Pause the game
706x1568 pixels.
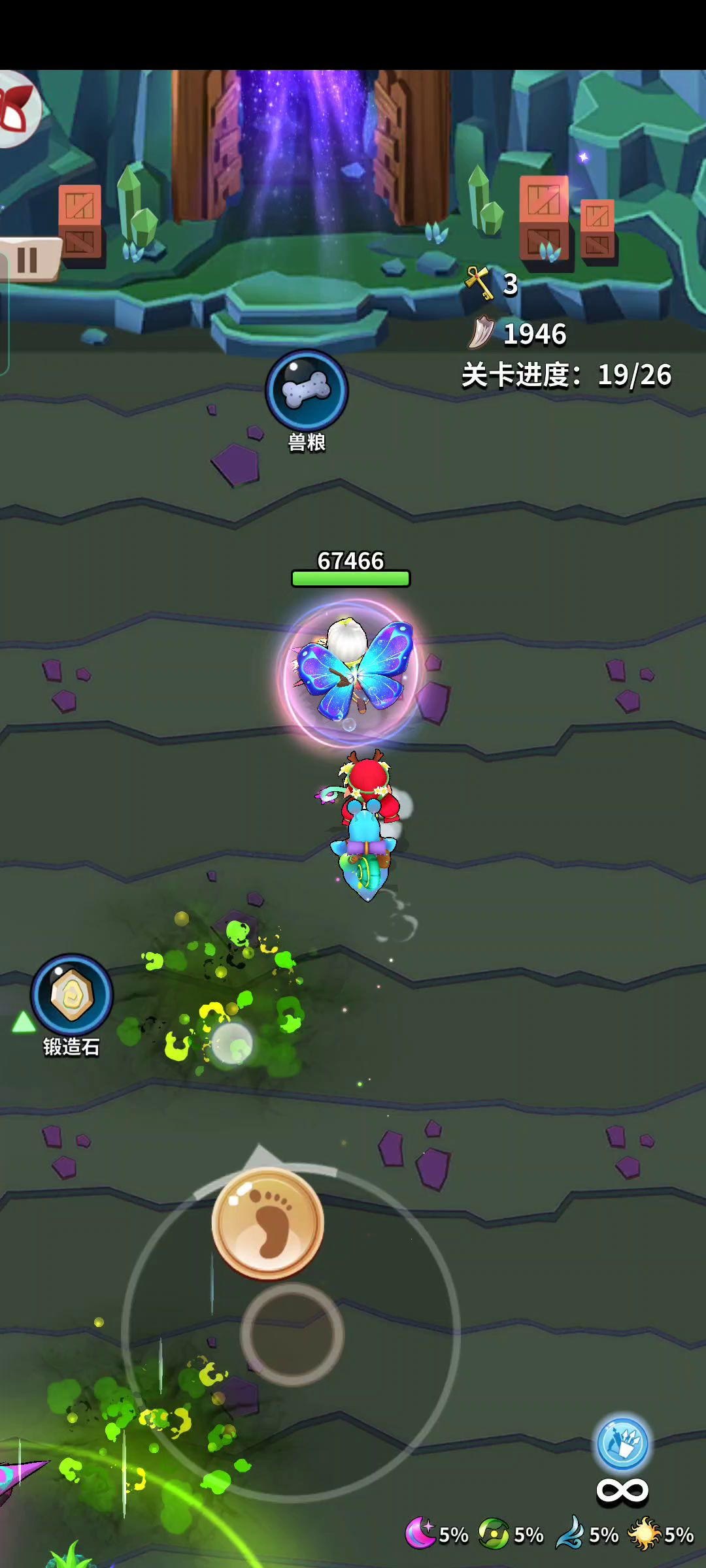(27, 260)
